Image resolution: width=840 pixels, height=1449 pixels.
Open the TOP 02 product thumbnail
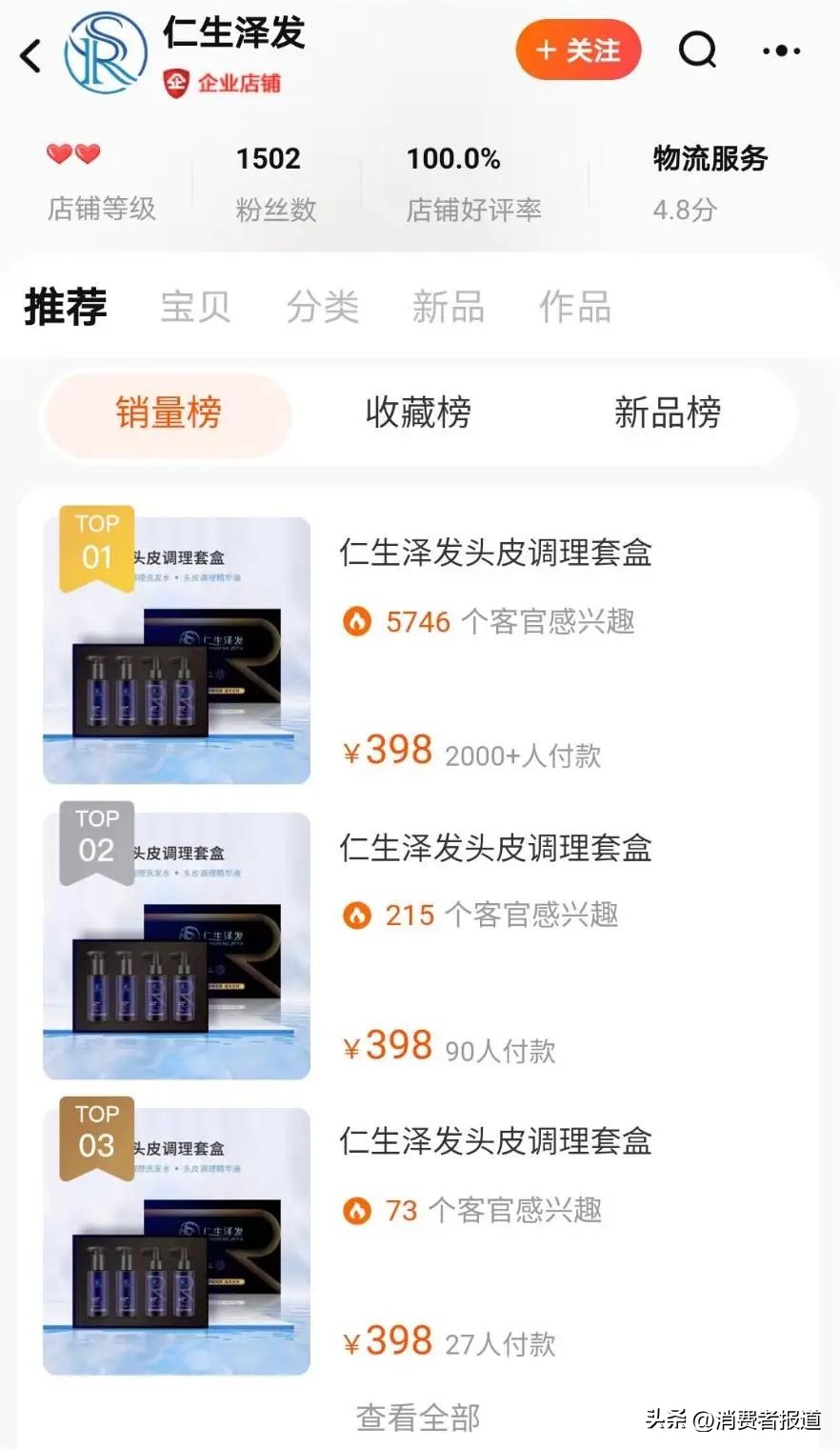click(x=176, y=943)
